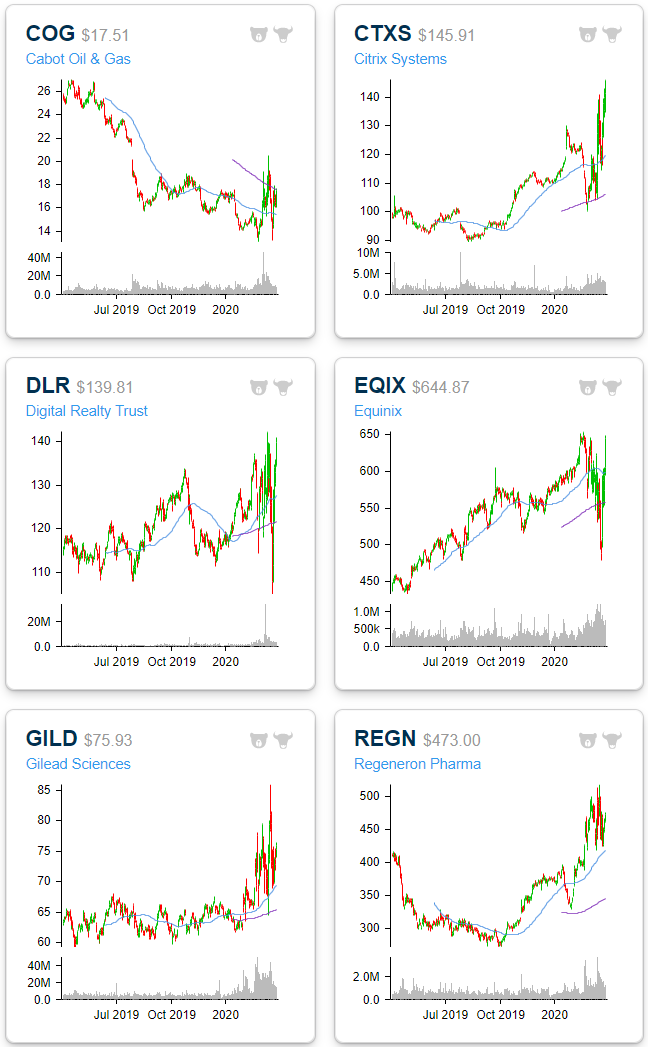Open the Regeneron Pharma link

pos(417,763)
